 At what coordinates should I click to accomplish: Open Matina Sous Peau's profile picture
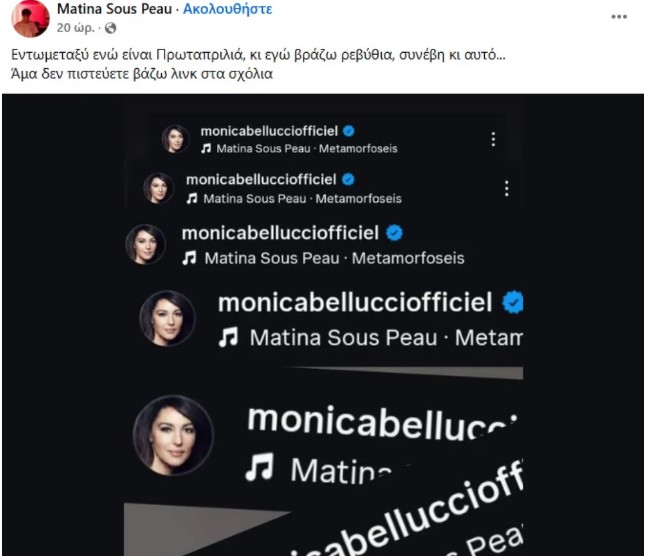30,18
